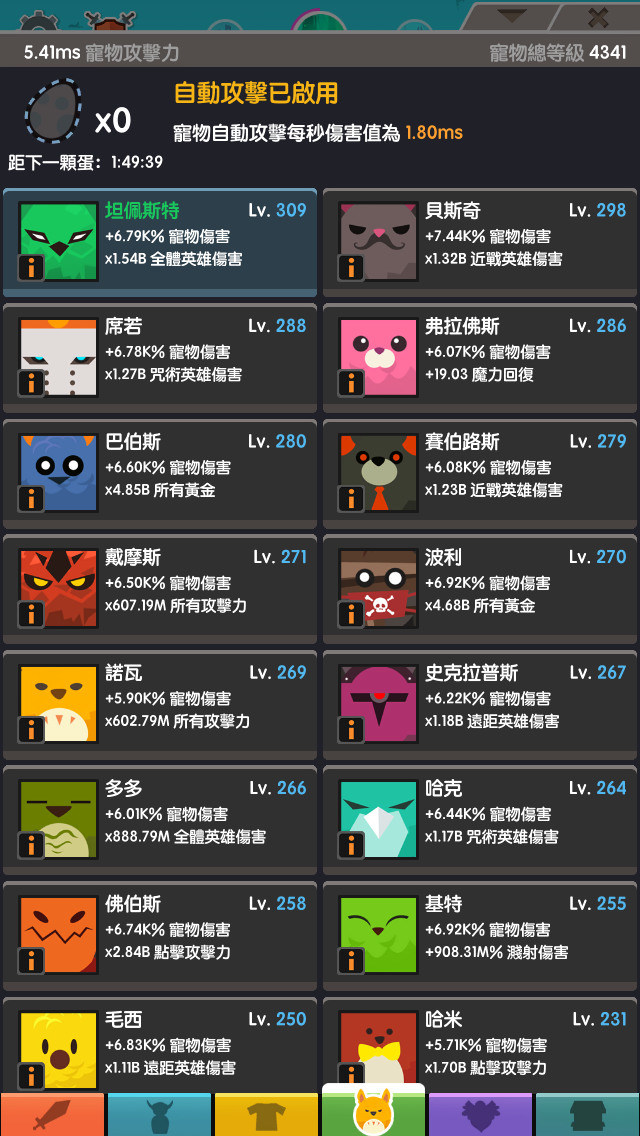Select the pet card 波利
Image resolution: width=640 pixels, height=1136 pixels.
(x=480, y=589)
